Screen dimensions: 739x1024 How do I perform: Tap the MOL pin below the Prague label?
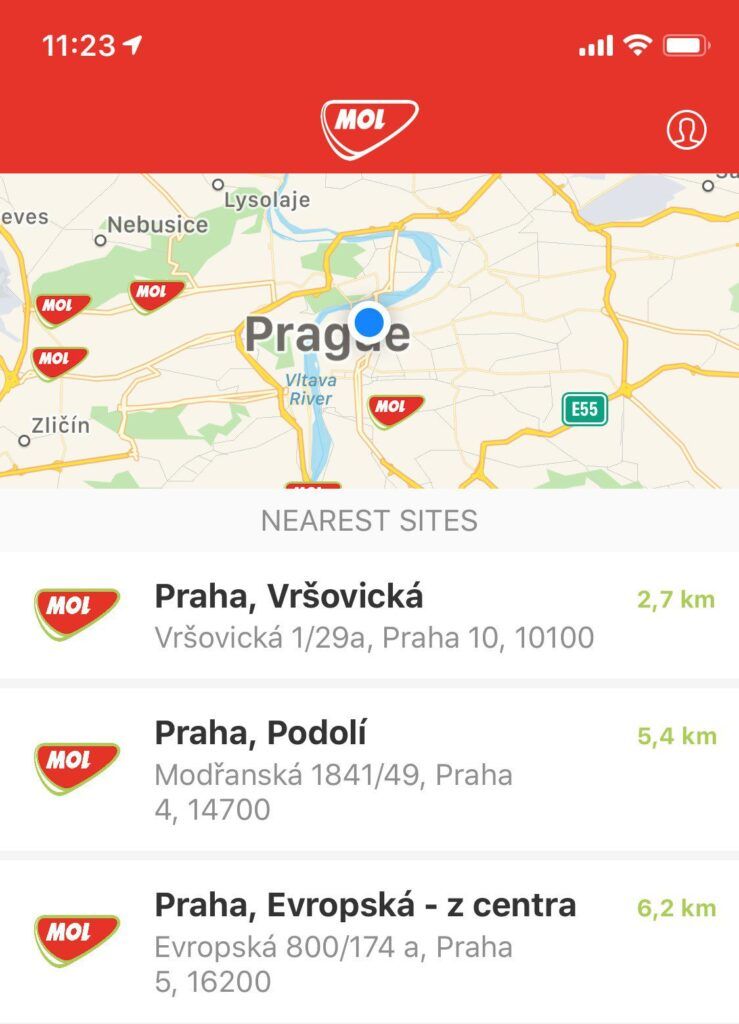click(394, 408)
